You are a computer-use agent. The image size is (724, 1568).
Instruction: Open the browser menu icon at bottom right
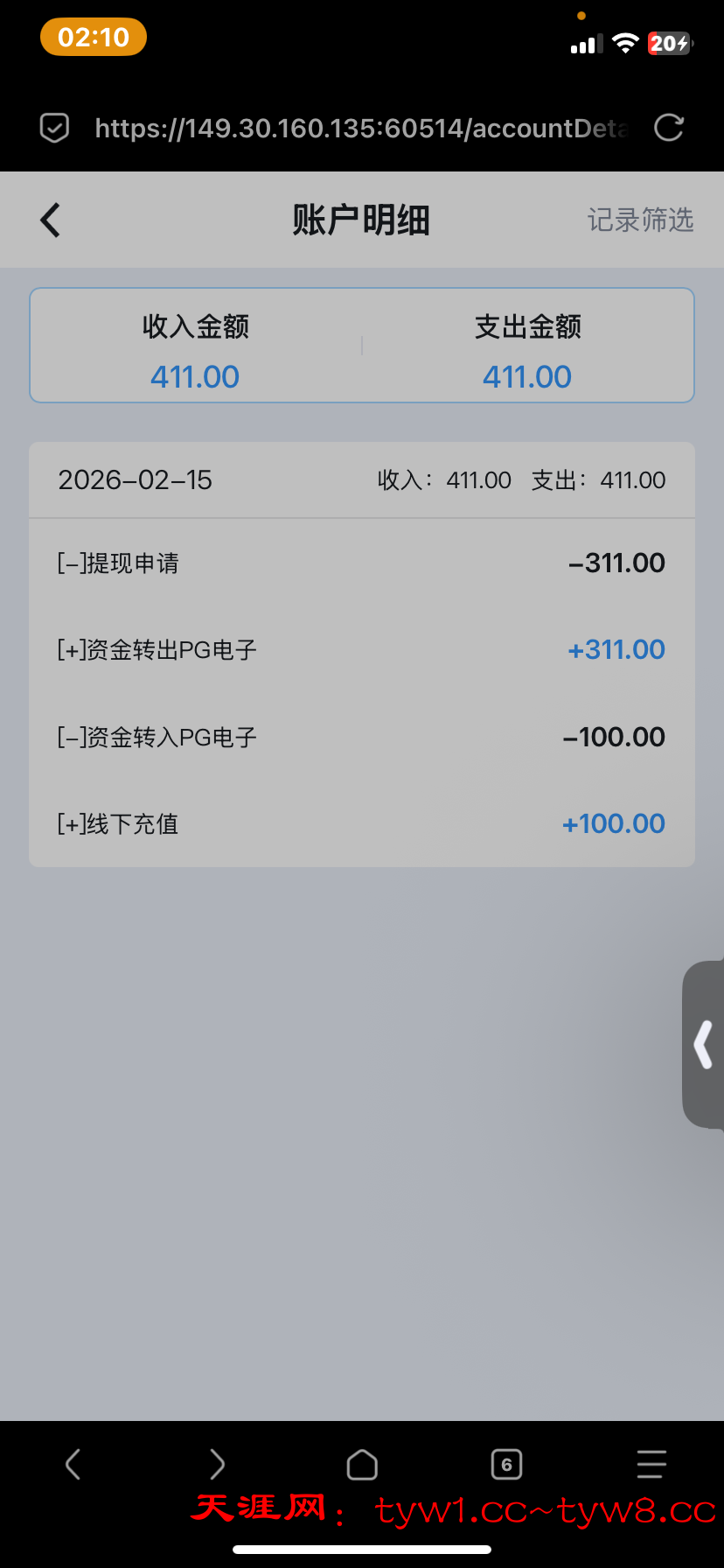click(651, 1464)
